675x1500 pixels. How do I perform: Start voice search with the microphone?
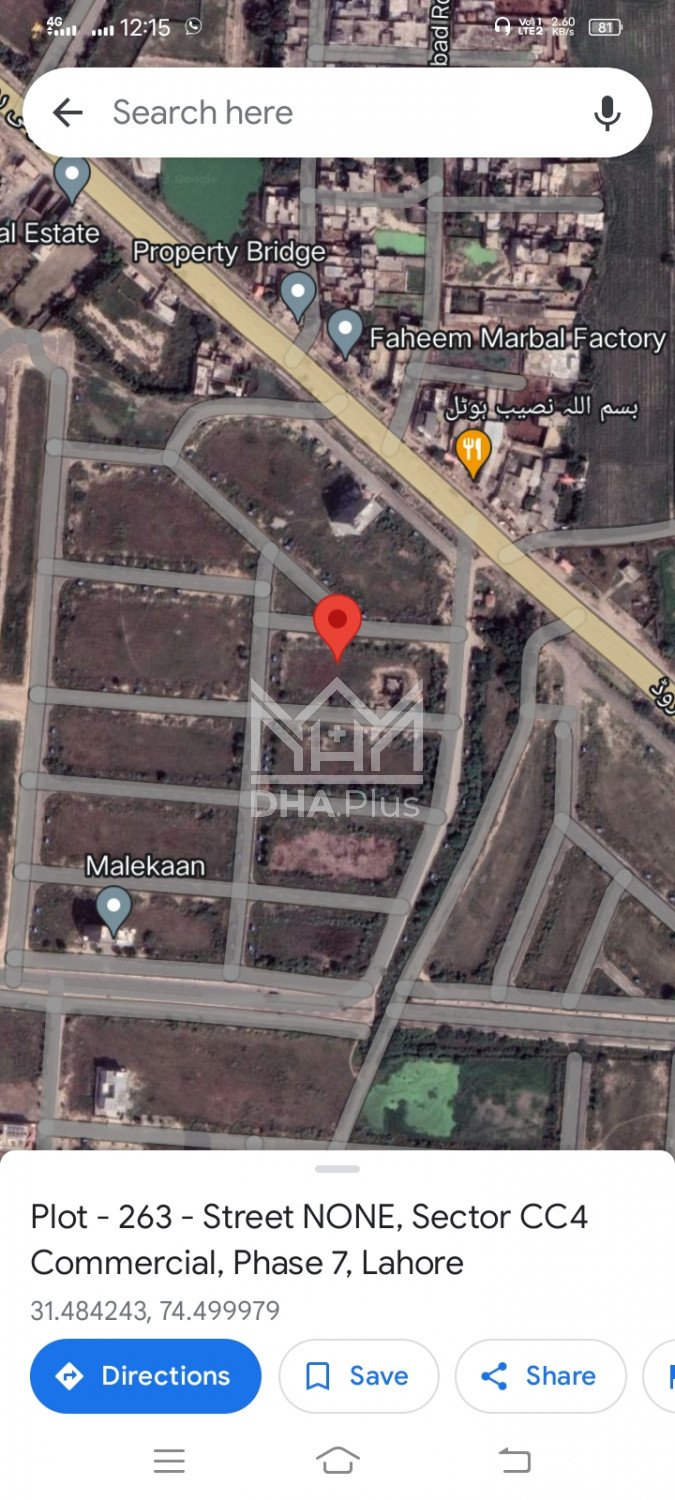(x=607, y=113)
